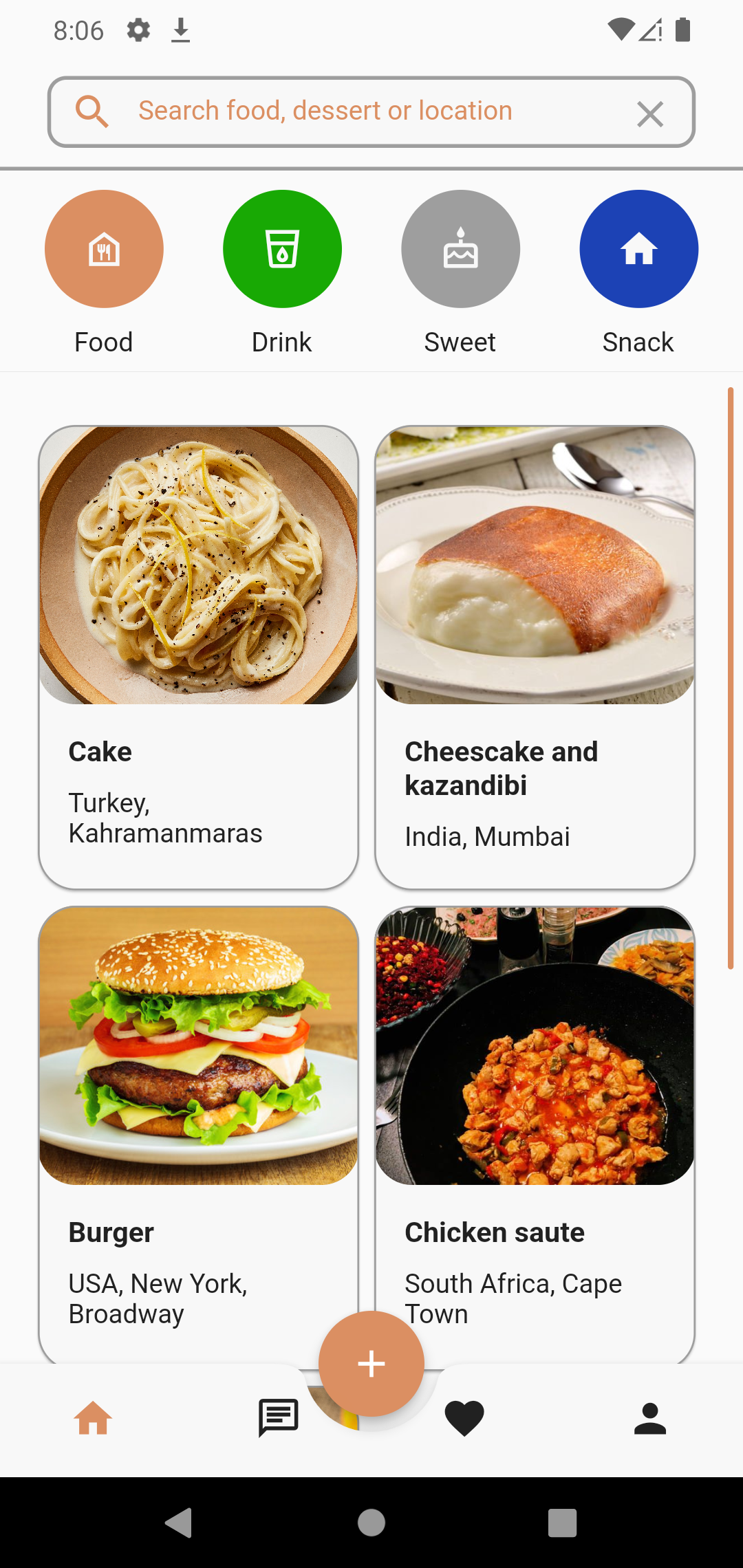The width and height of the screenshot is (743, 1568).
Task: View the Burger card
Action: [x=199, y=1128]
